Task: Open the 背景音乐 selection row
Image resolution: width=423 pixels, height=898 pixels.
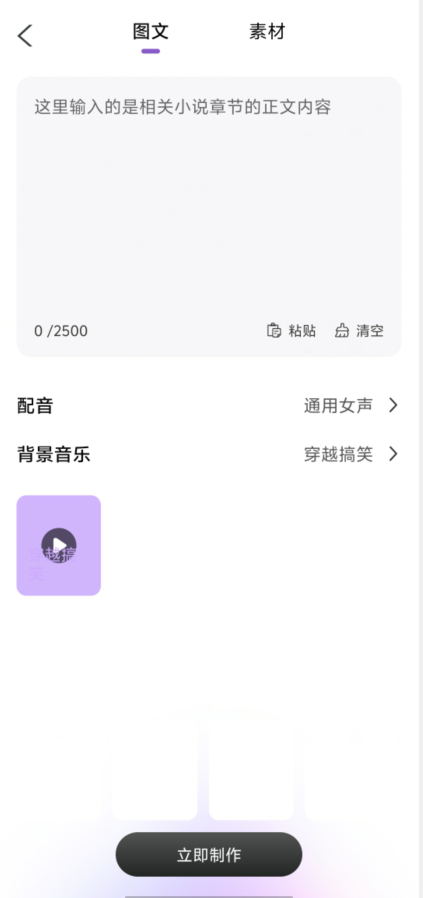Action: click(209, 455)
